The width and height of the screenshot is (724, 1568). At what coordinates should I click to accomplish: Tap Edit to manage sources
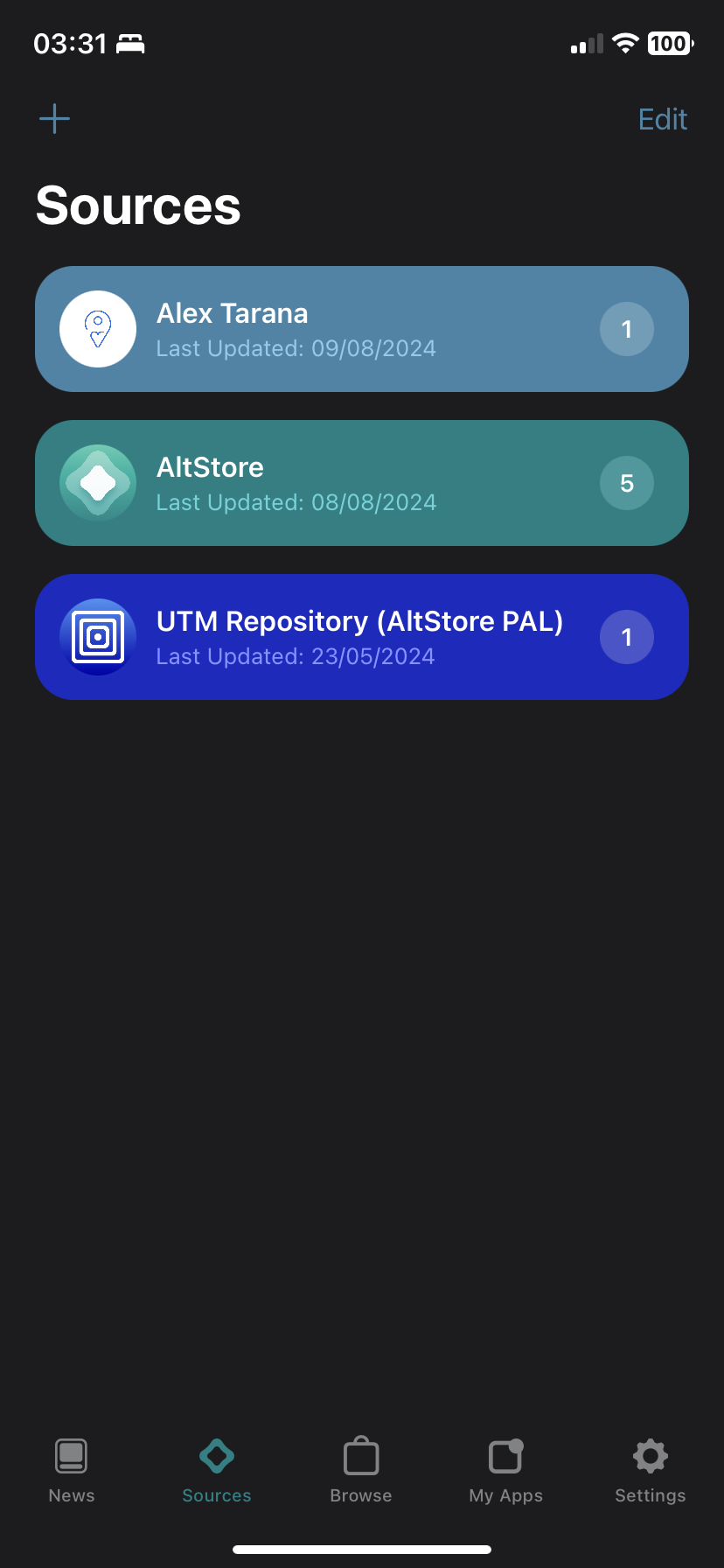(662, 119)
